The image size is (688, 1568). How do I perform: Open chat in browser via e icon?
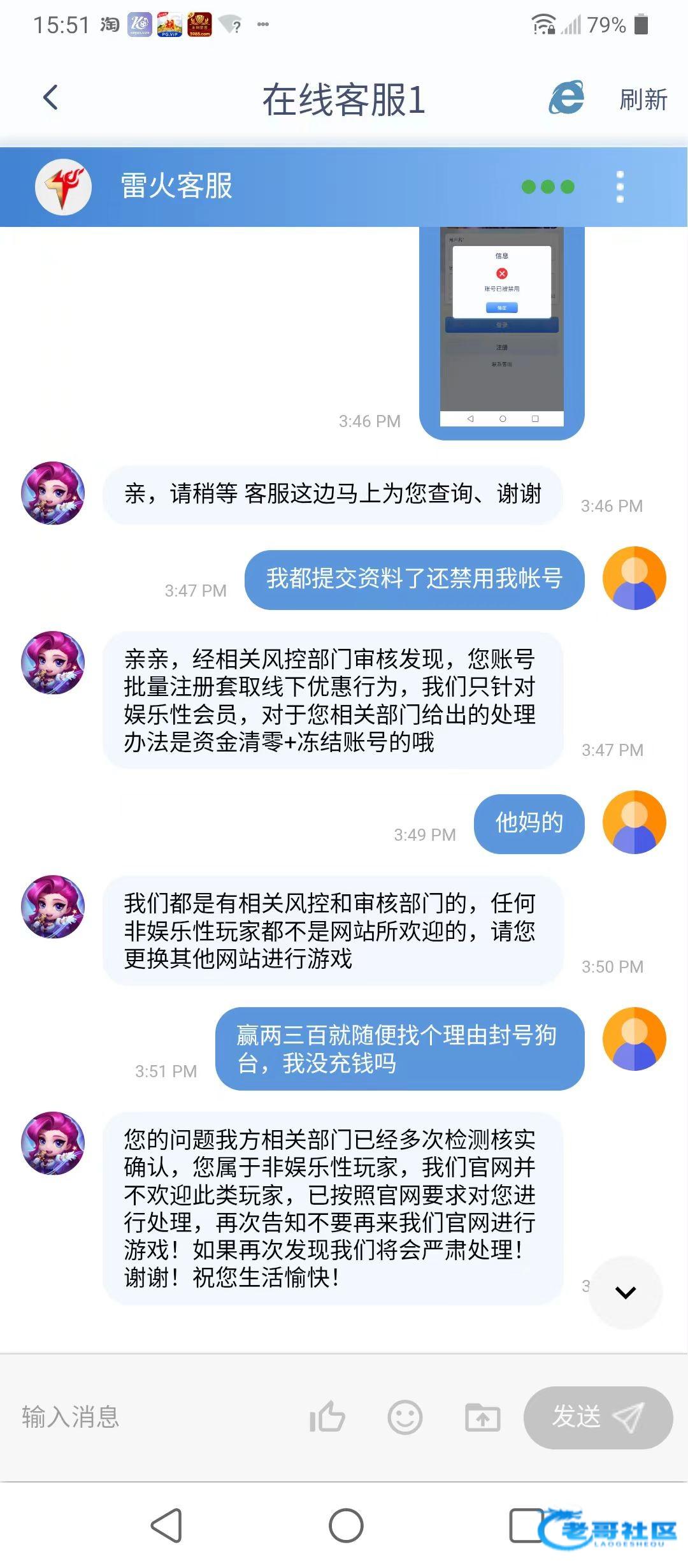click(566, 98)
